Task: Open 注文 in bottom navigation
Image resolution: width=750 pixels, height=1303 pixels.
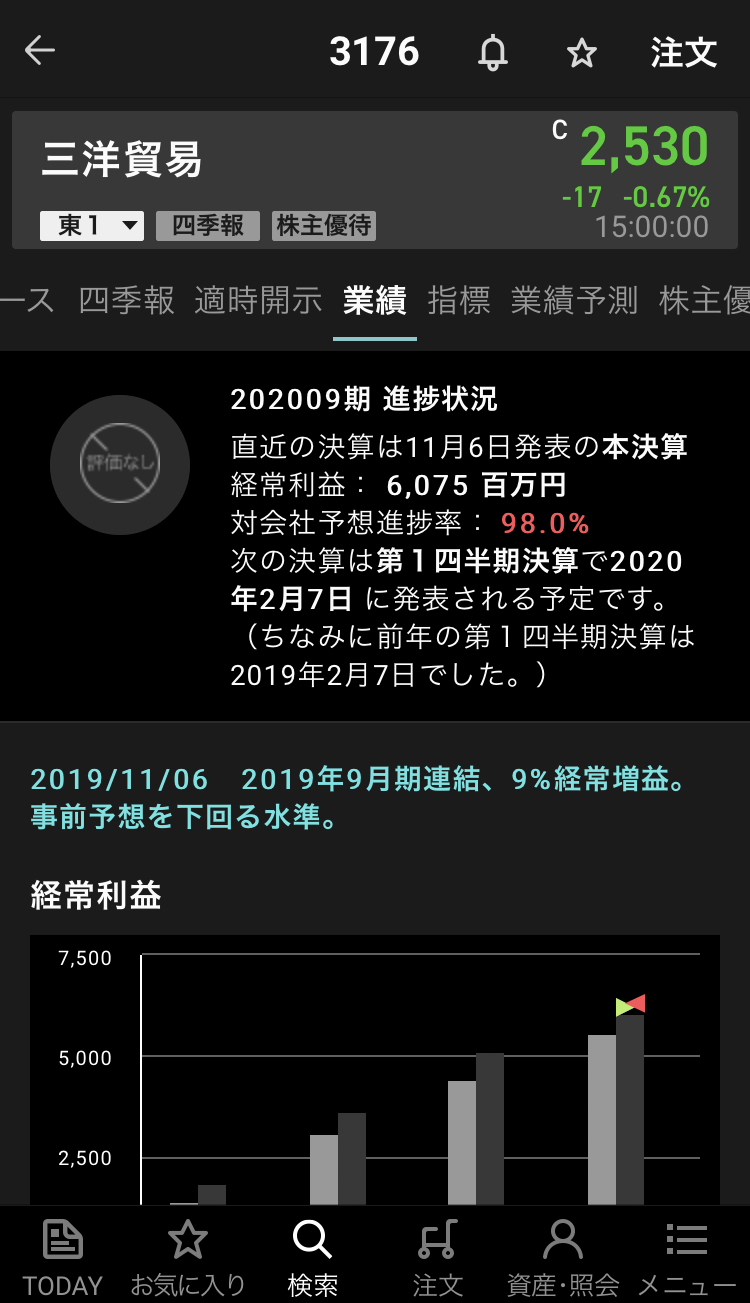Action: pos(438,1257)
